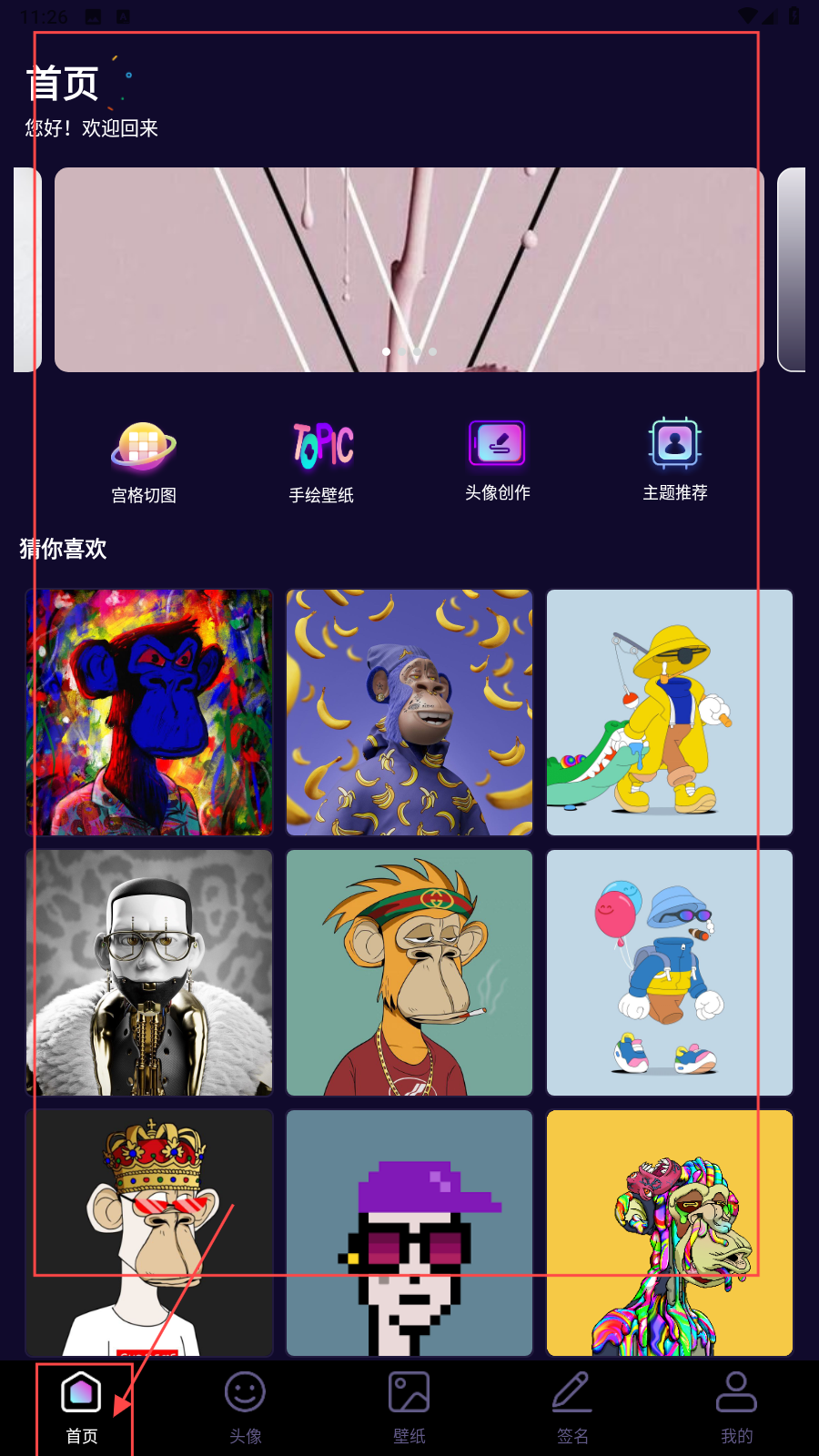Switch to the 壁纸 tab

click(409, 1407)
